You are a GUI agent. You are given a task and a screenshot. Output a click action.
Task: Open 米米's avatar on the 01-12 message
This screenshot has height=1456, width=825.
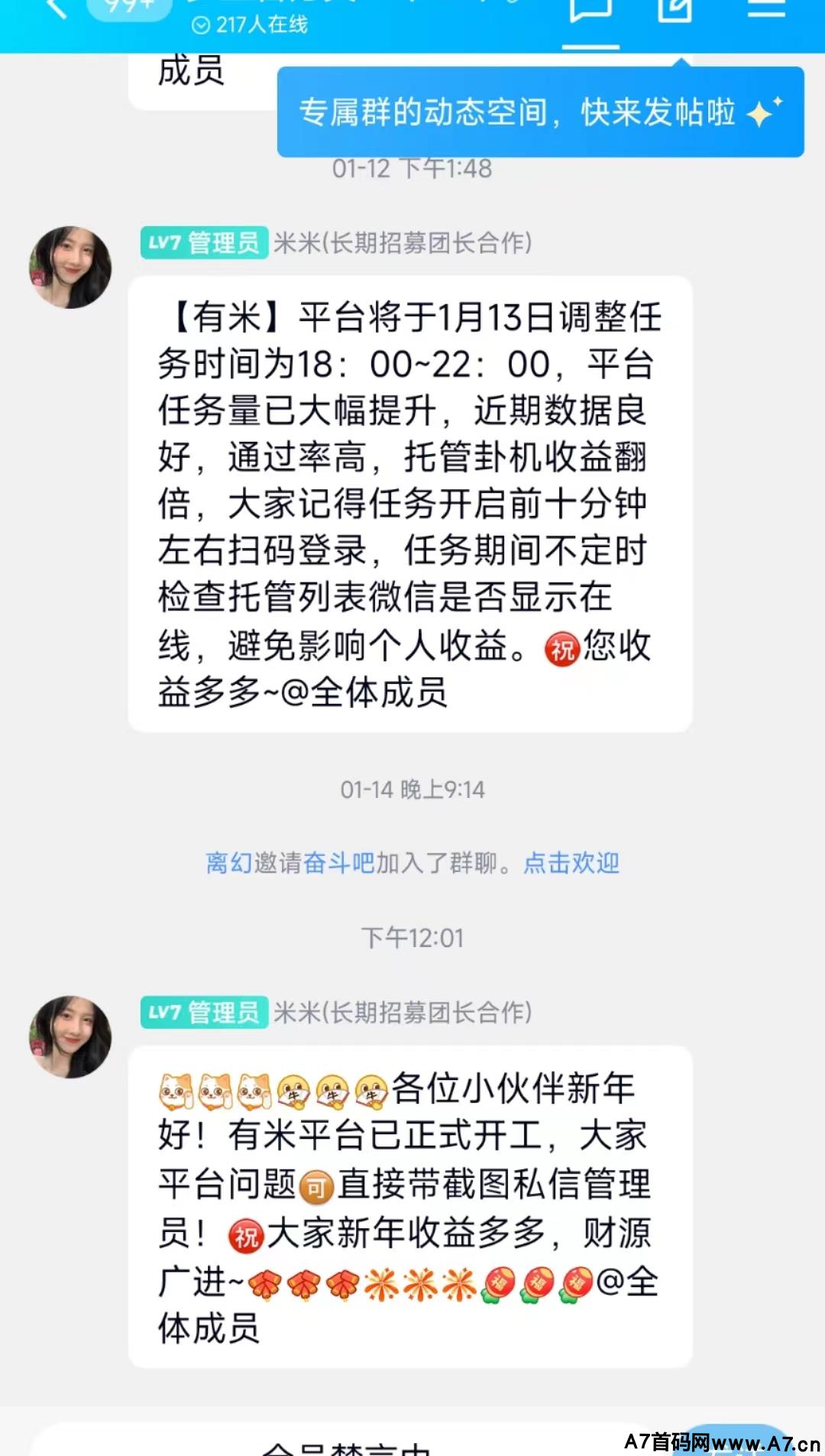[70, 268]
